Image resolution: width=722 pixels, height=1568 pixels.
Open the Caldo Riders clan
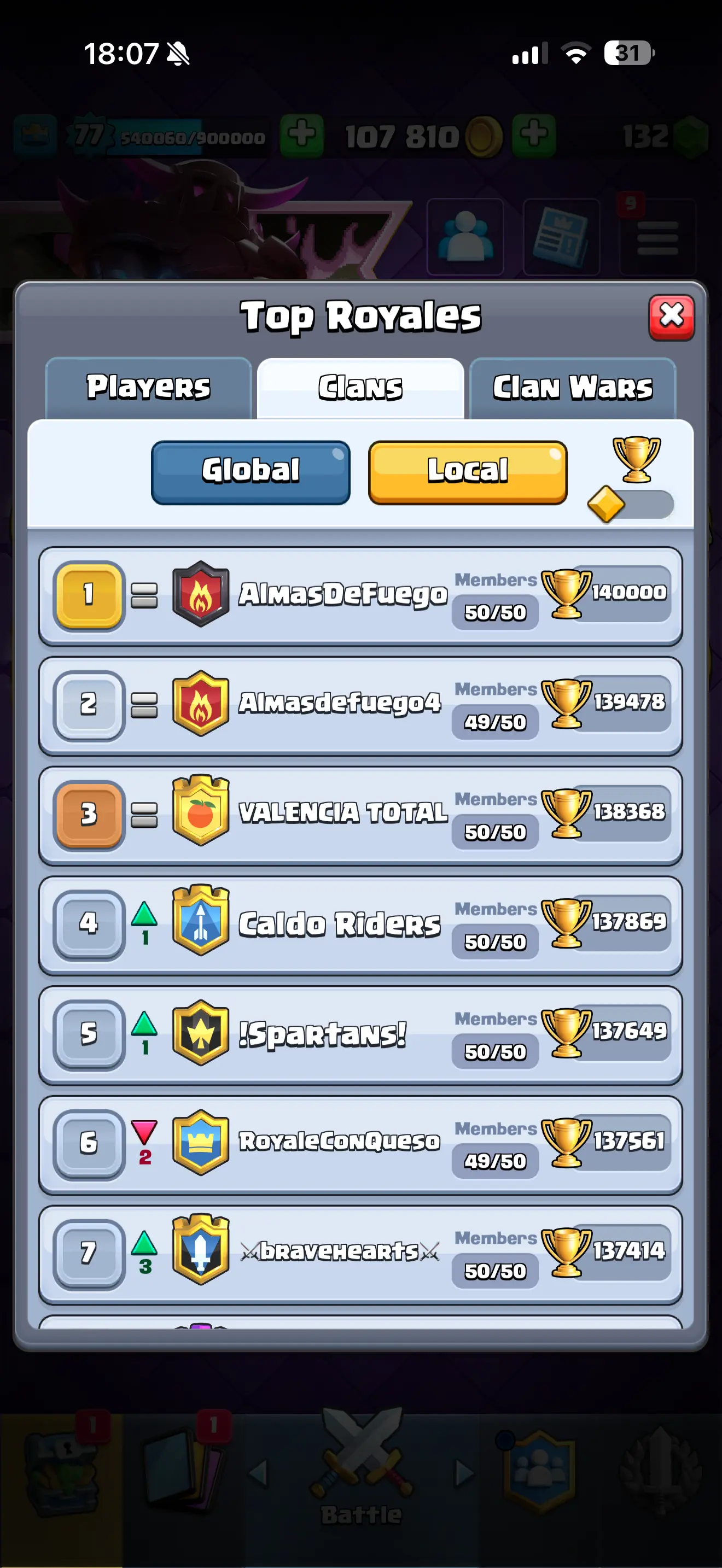(360, 925)
